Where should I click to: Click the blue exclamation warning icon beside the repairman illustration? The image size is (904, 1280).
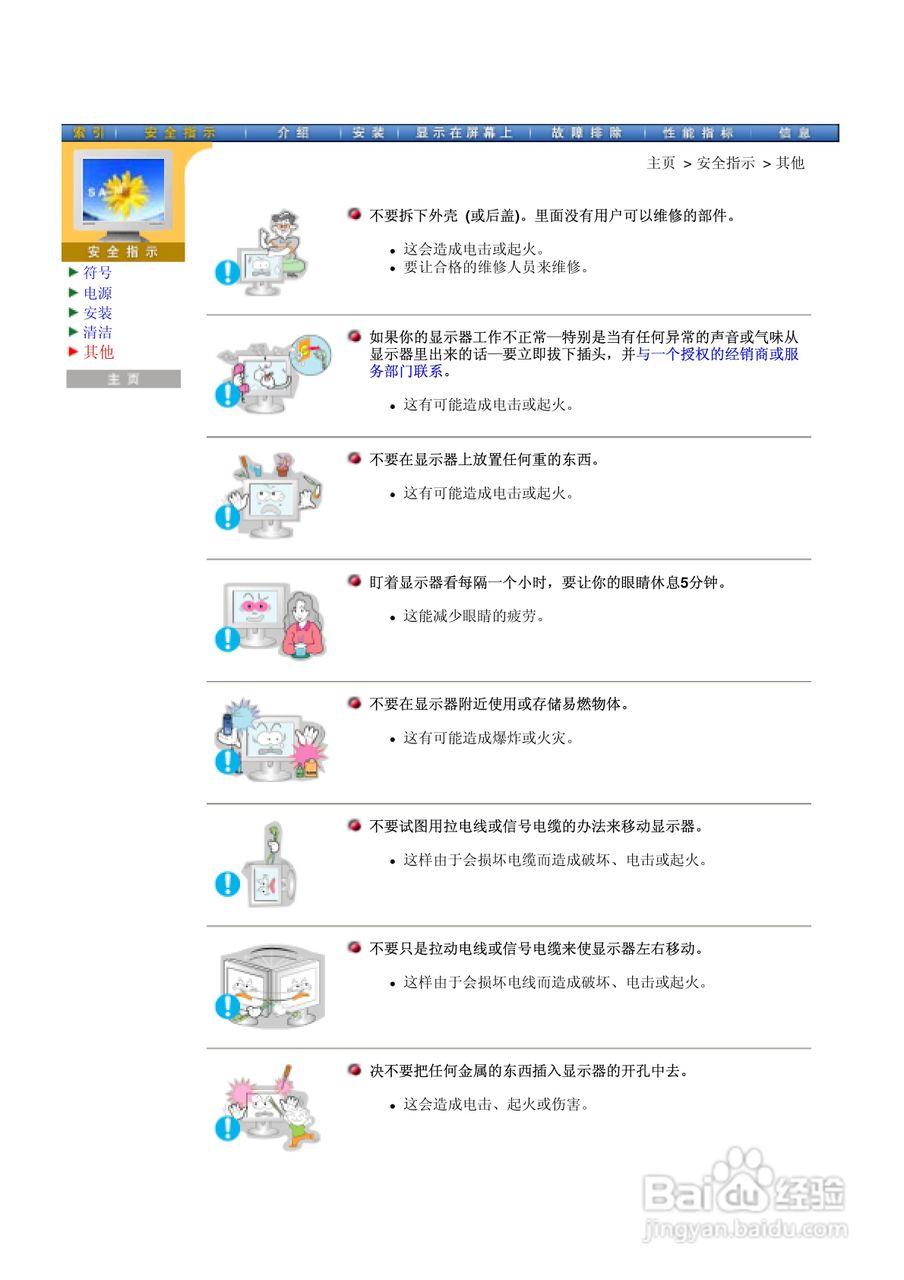coord(227,269)
